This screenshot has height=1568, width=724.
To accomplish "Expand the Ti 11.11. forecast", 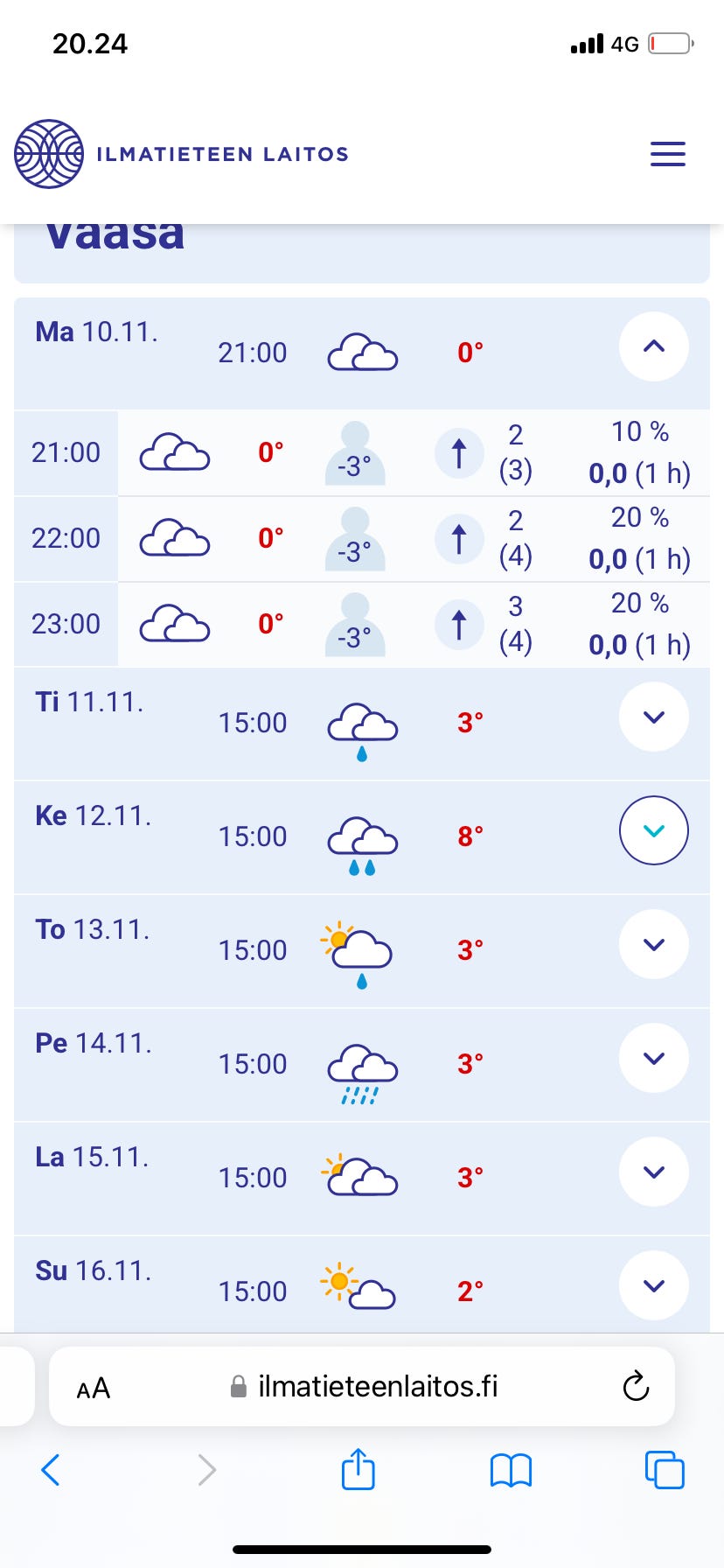I will pos(653,717).
